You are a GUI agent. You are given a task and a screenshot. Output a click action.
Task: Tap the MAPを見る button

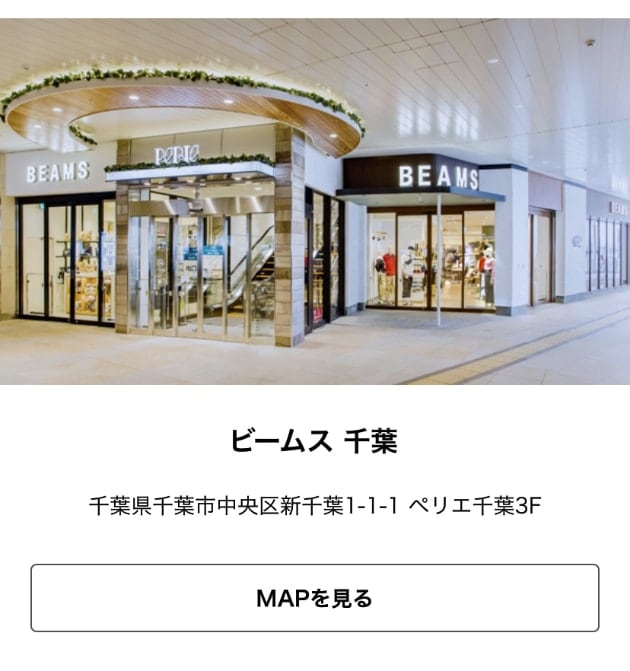(x=314, y=598)
